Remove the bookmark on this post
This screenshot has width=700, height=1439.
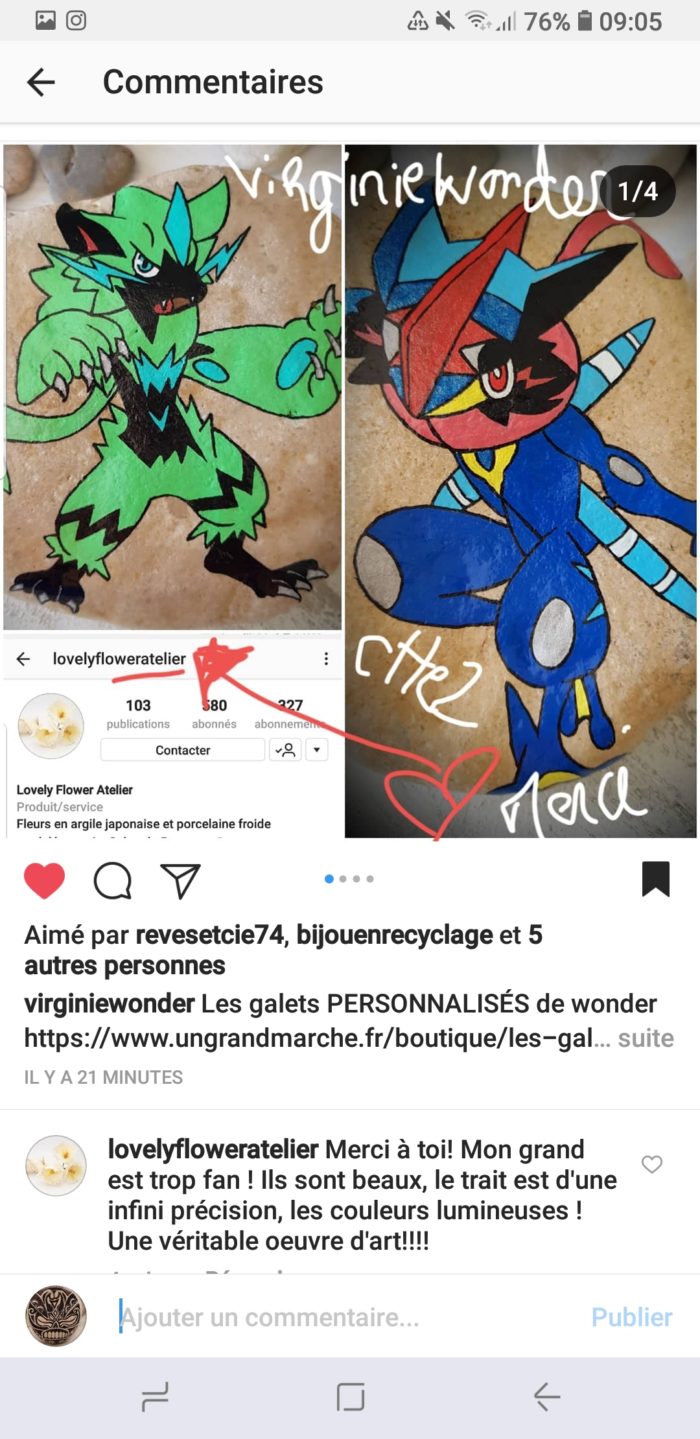point(655,879)
